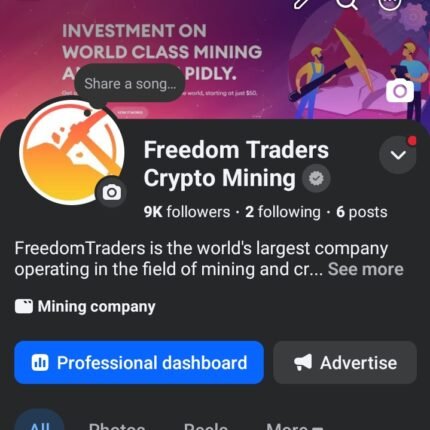Tap the edit pencil icon at top
The width and height of the screenshot is (430, 430).
[x=302, y=3]
